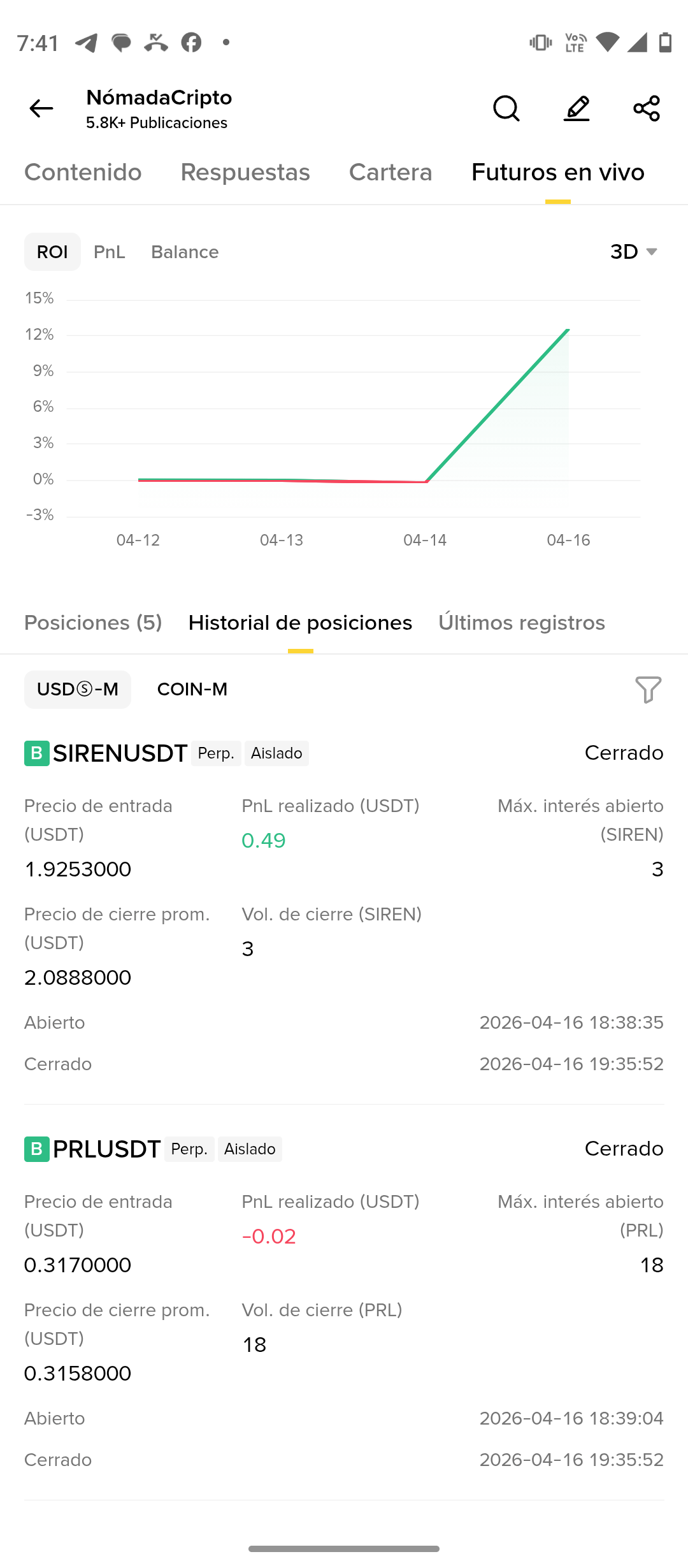688x1568 pixels.
Task: Go back using the arrow icon
Action: click(41, 108)
